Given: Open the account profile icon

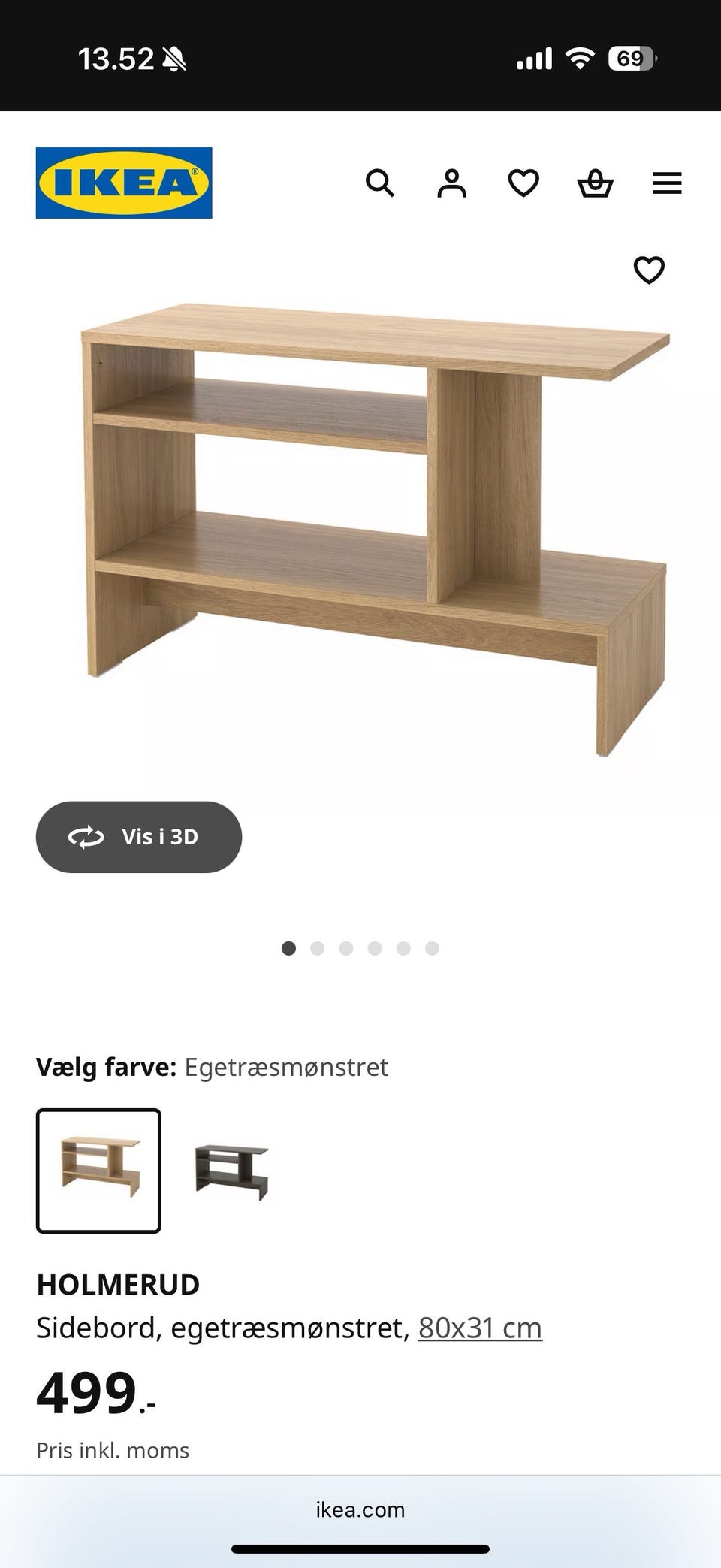Looking at the screenshot, I should (451, 183).
